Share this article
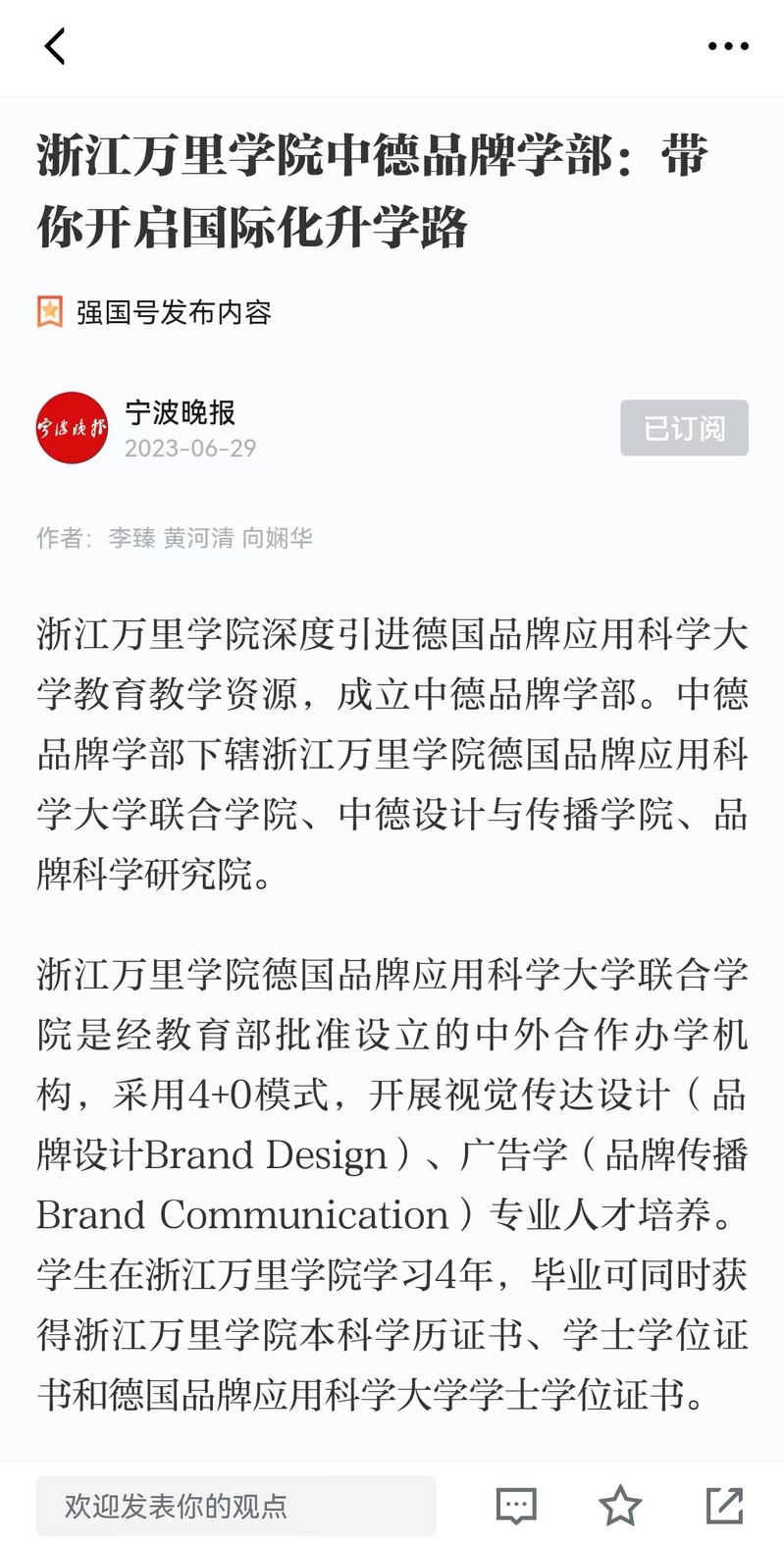 tap(724, 1505)
